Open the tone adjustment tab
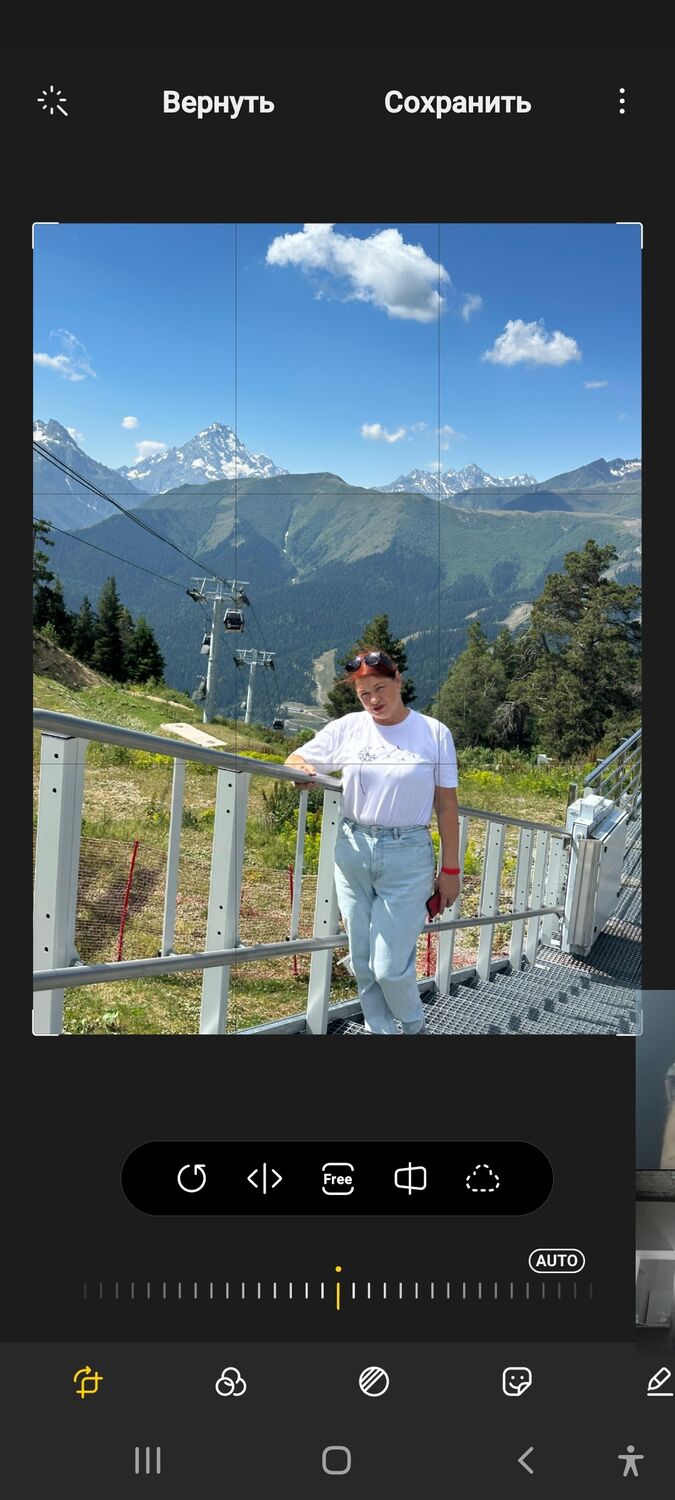675x1500 pixels. pyautogui.click(x=374, y=1382)
